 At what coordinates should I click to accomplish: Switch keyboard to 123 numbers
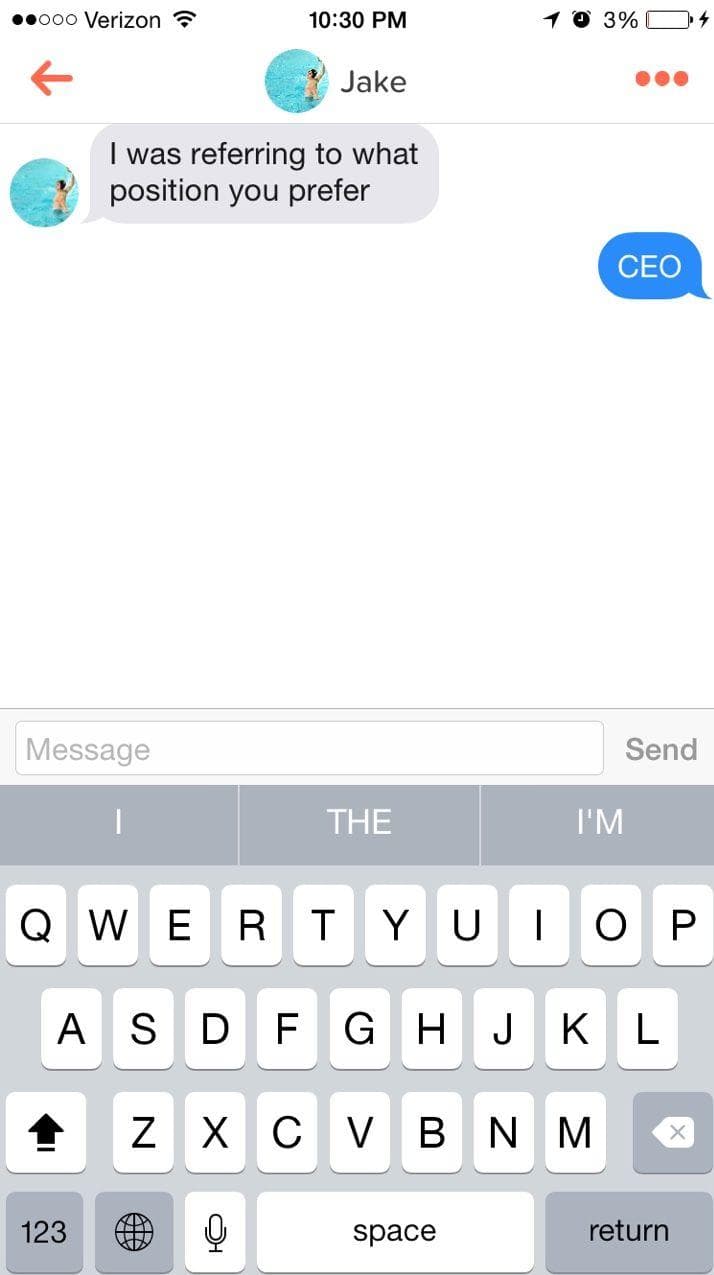(x=44, y=1231)
